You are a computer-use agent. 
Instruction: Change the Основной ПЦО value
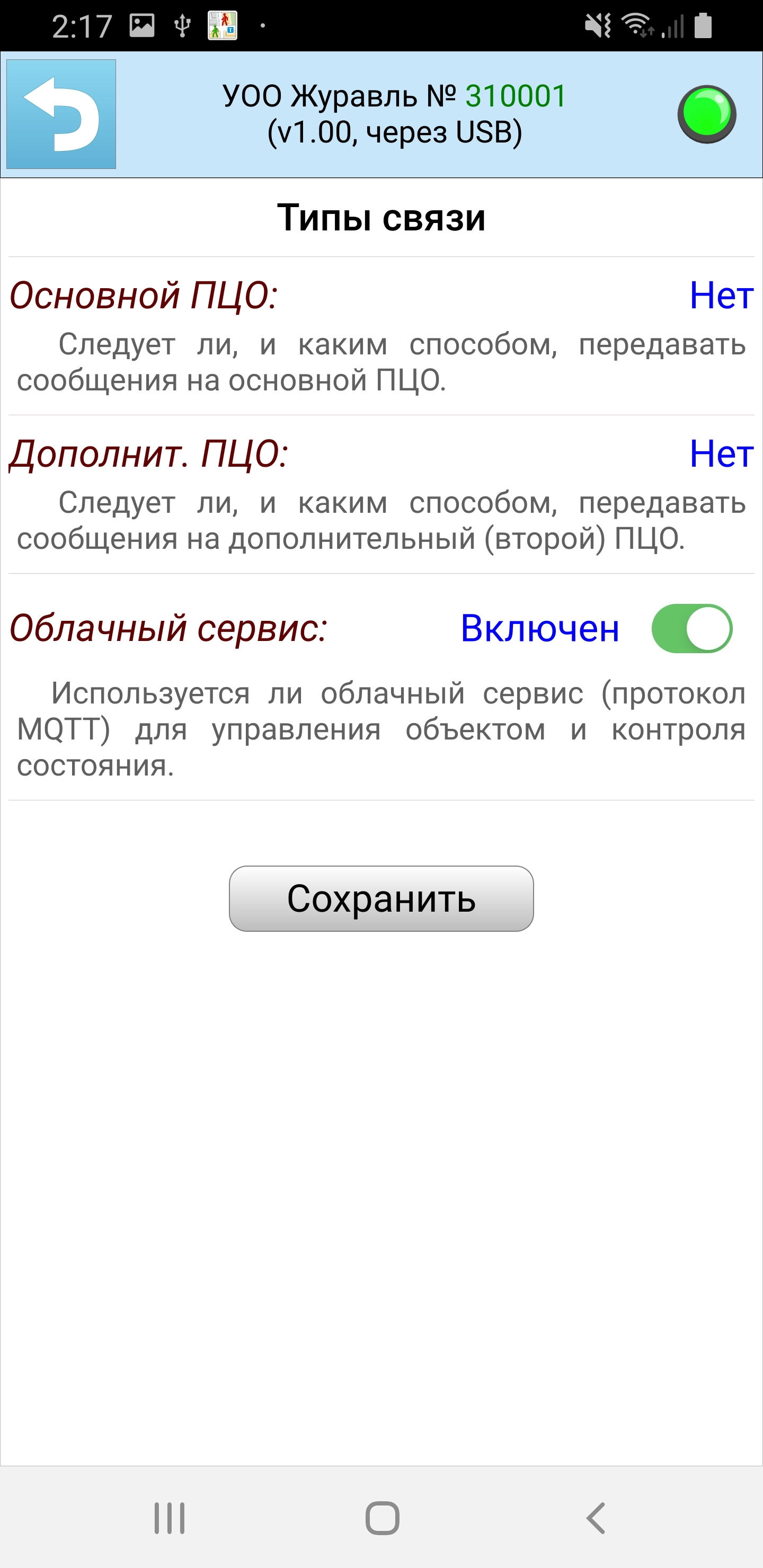(x=721, y=295)
